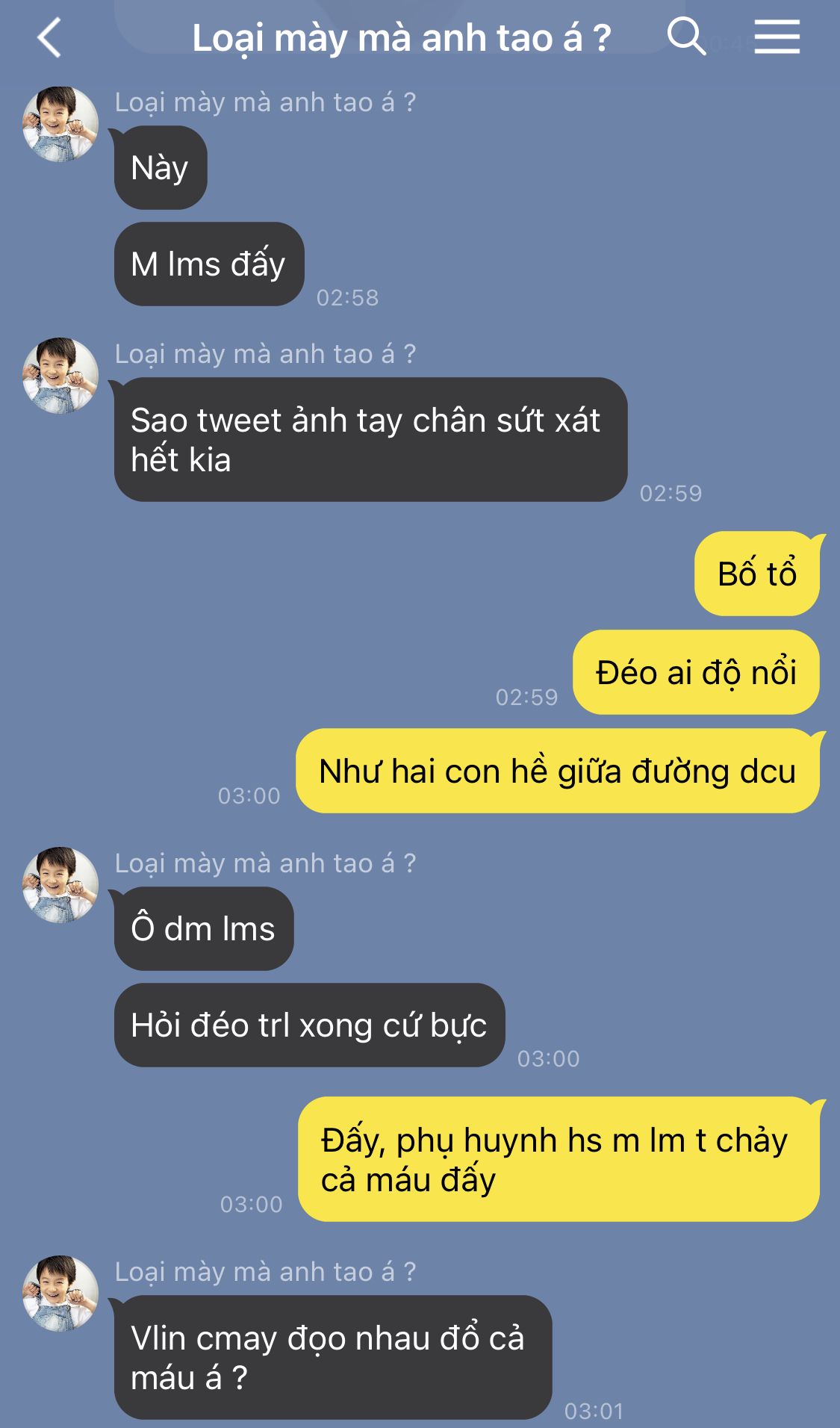Go back from this chat
840x1428 pixels.
(x=49, y=38)
